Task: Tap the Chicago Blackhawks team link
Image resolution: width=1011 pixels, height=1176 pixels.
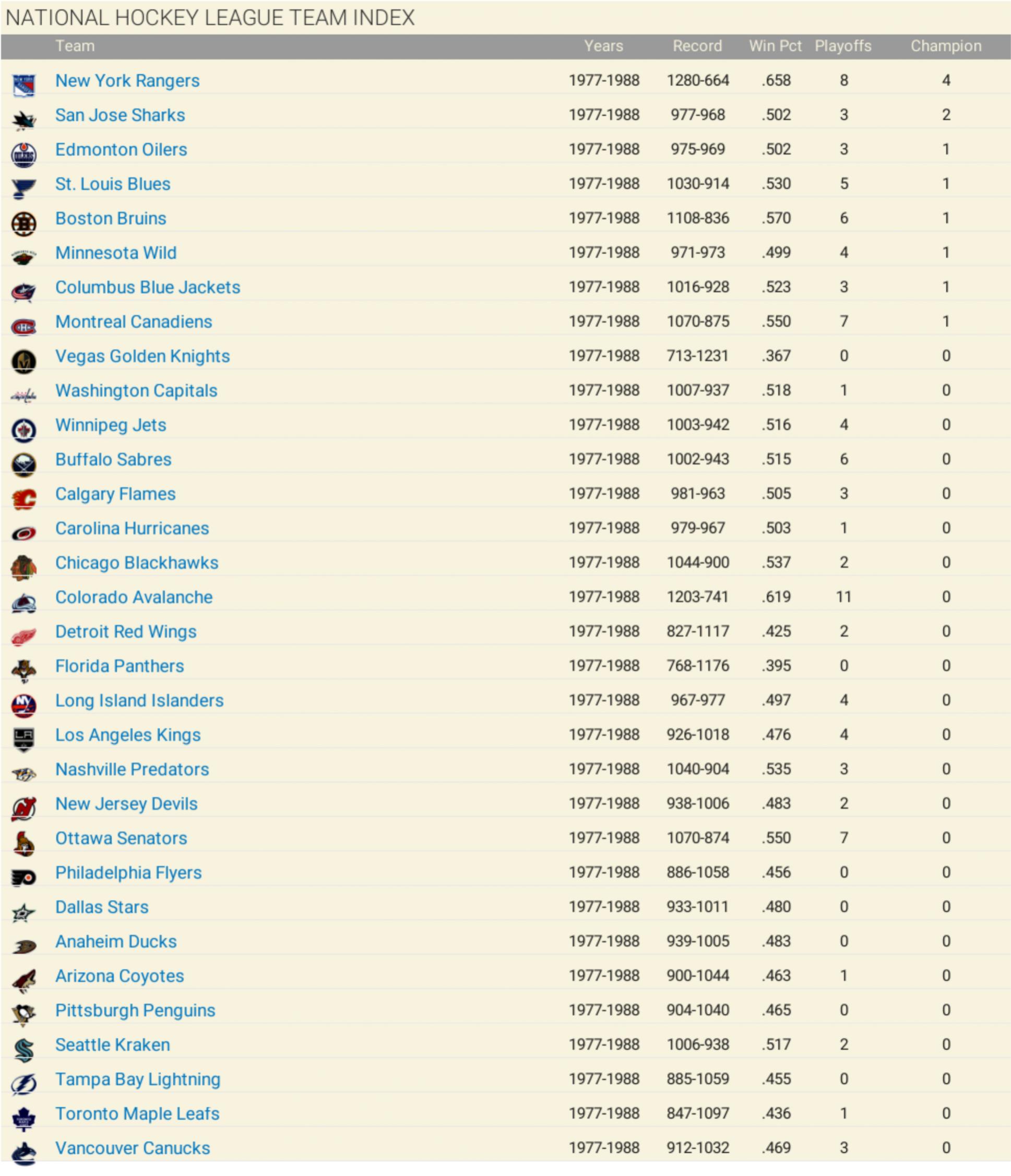Action: (x=137, y=563)
